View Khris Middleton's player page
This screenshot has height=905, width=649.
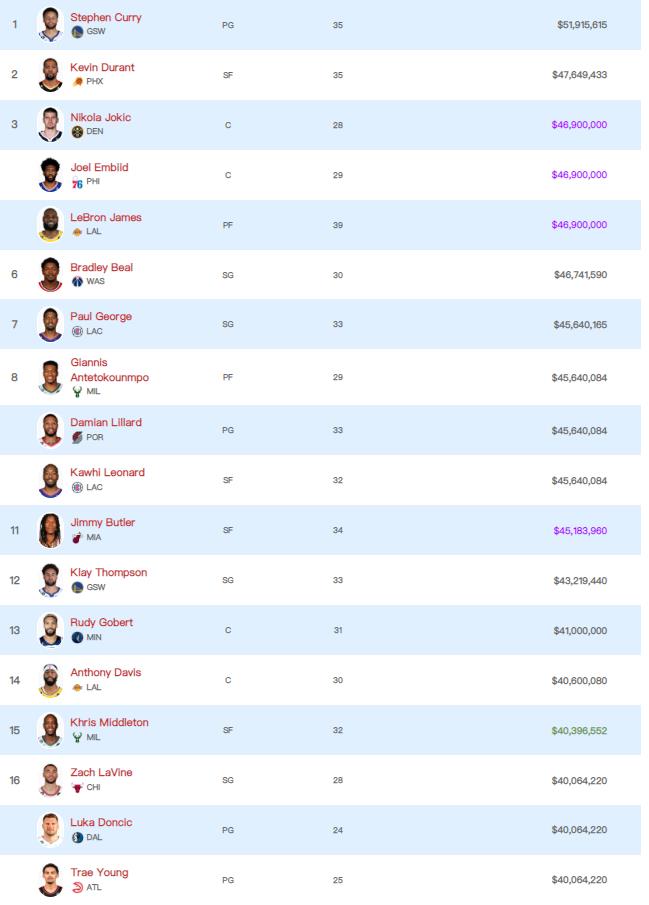tap(109, 723)
